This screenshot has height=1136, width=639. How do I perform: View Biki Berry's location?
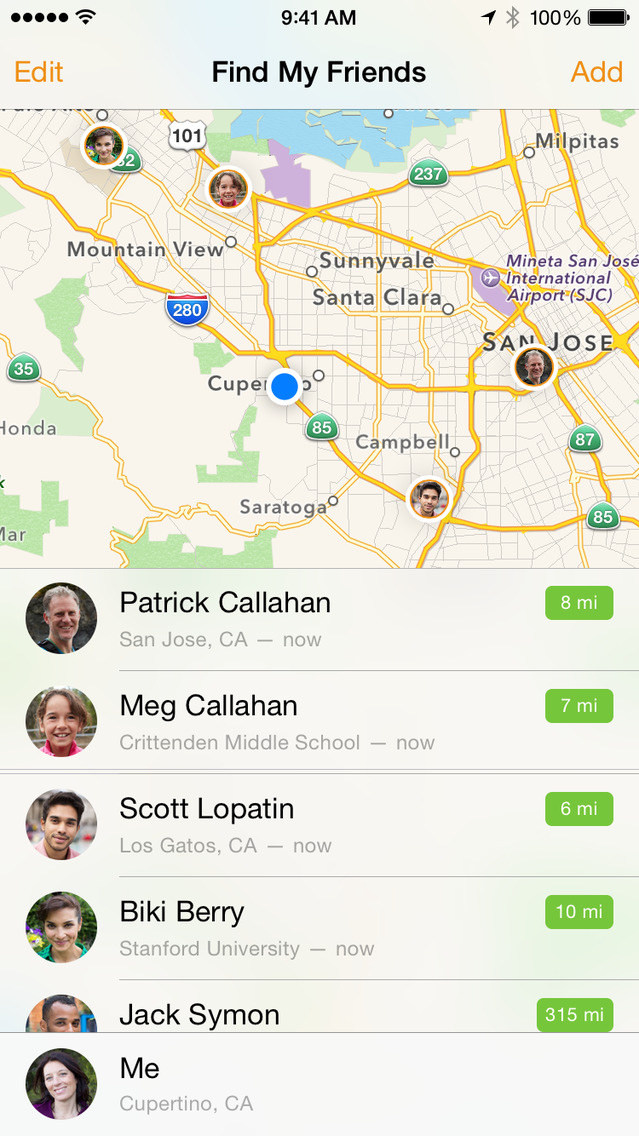319,928
